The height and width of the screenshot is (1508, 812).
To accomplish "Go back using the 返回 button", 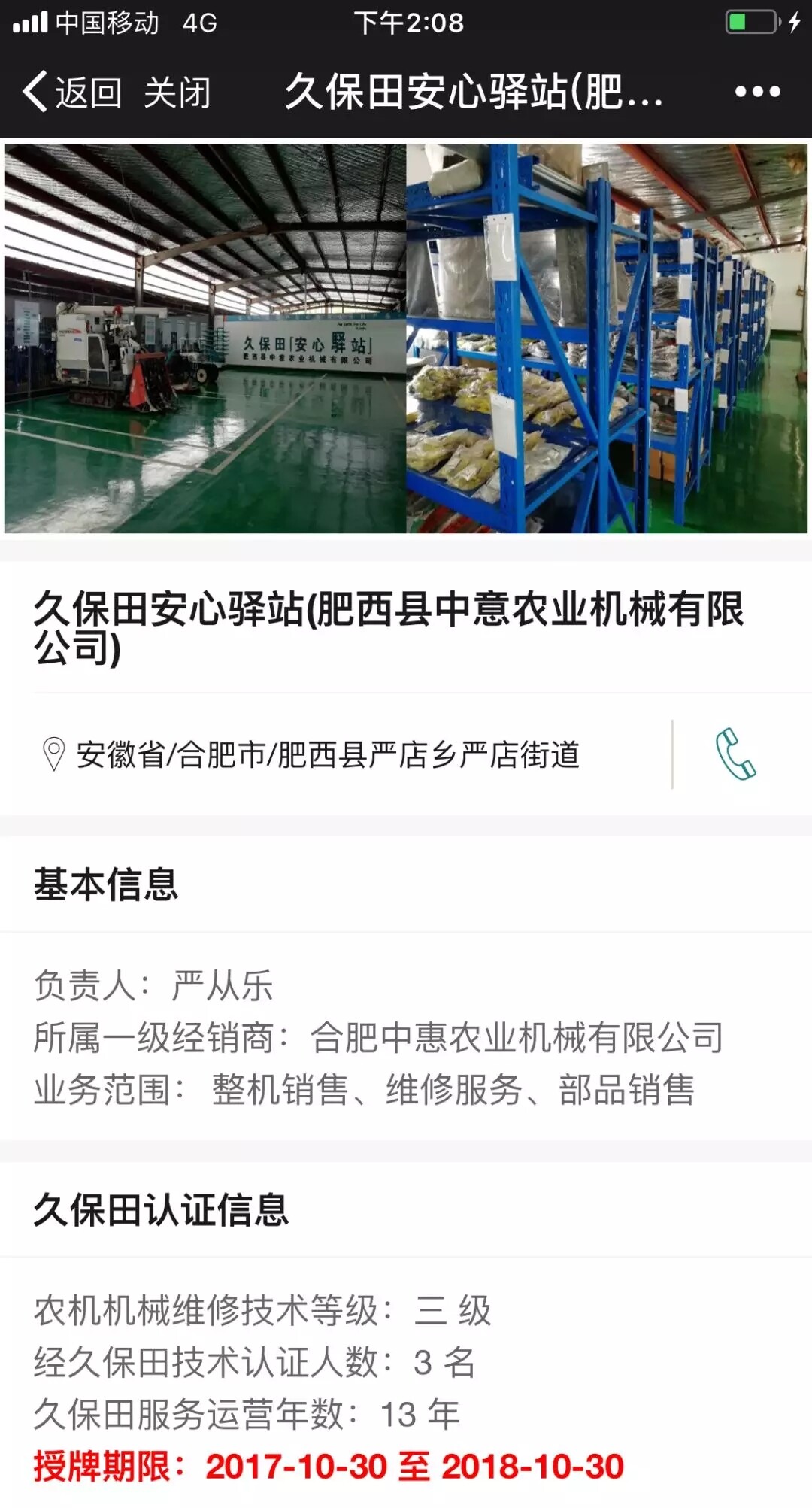I will 72,92.
